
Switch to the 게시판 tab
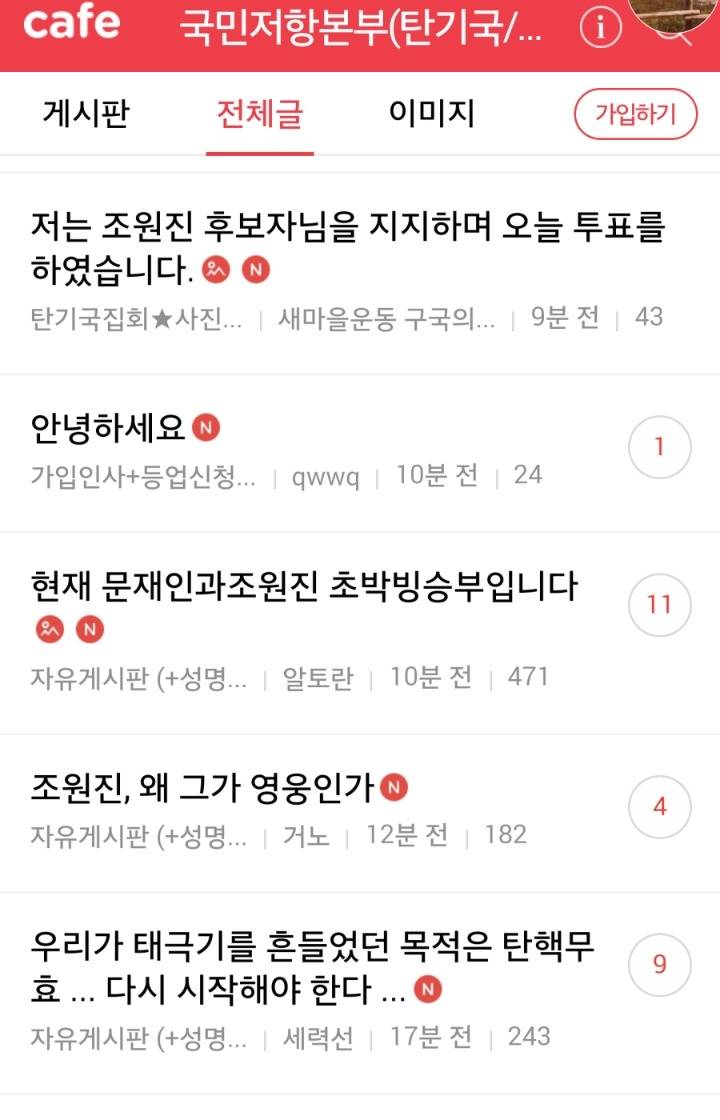(84, 114)
